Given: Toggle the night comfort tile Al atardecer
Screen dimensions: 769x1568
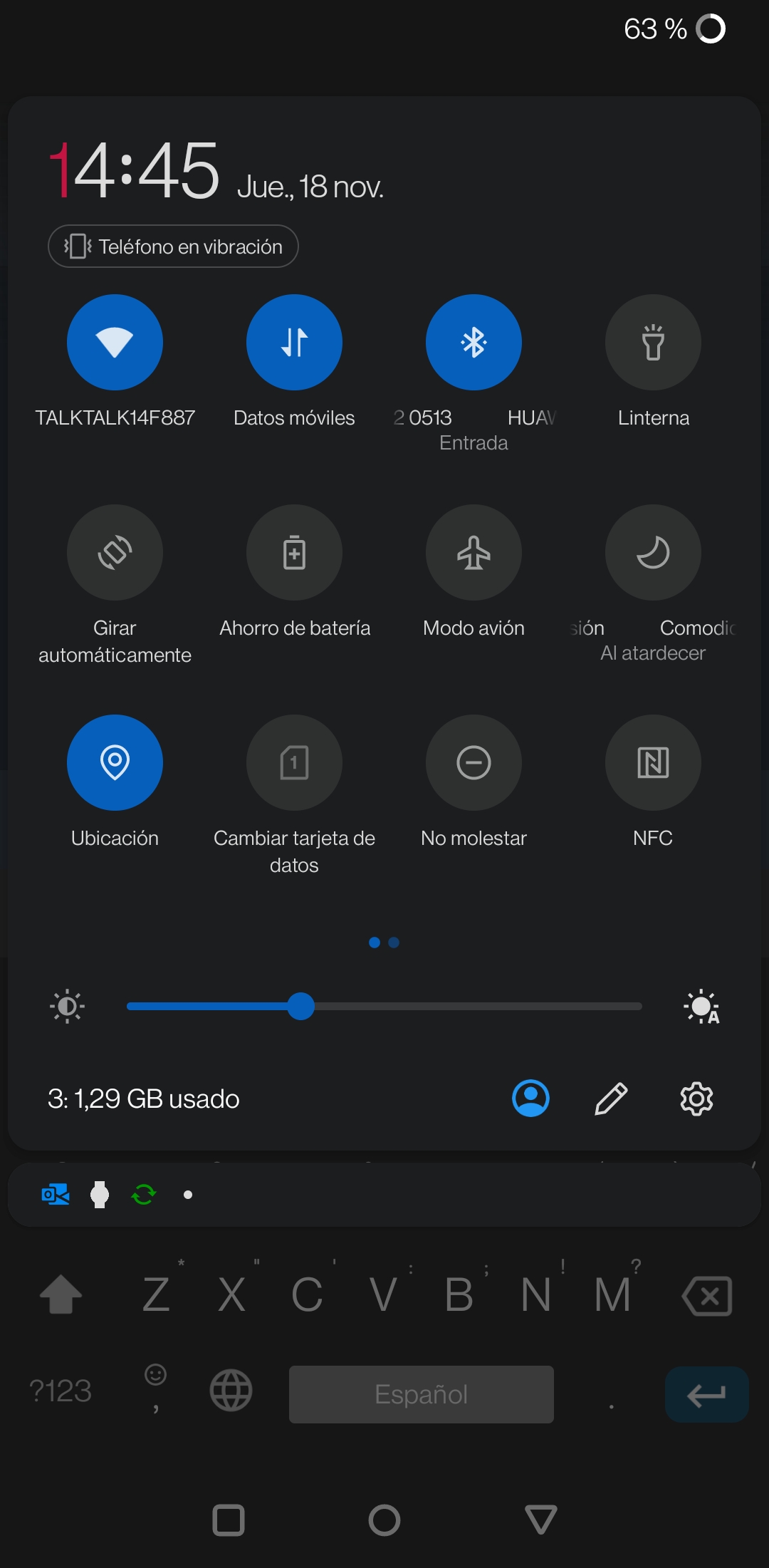Looking at the screenshot, I should (x=653, y=552).
